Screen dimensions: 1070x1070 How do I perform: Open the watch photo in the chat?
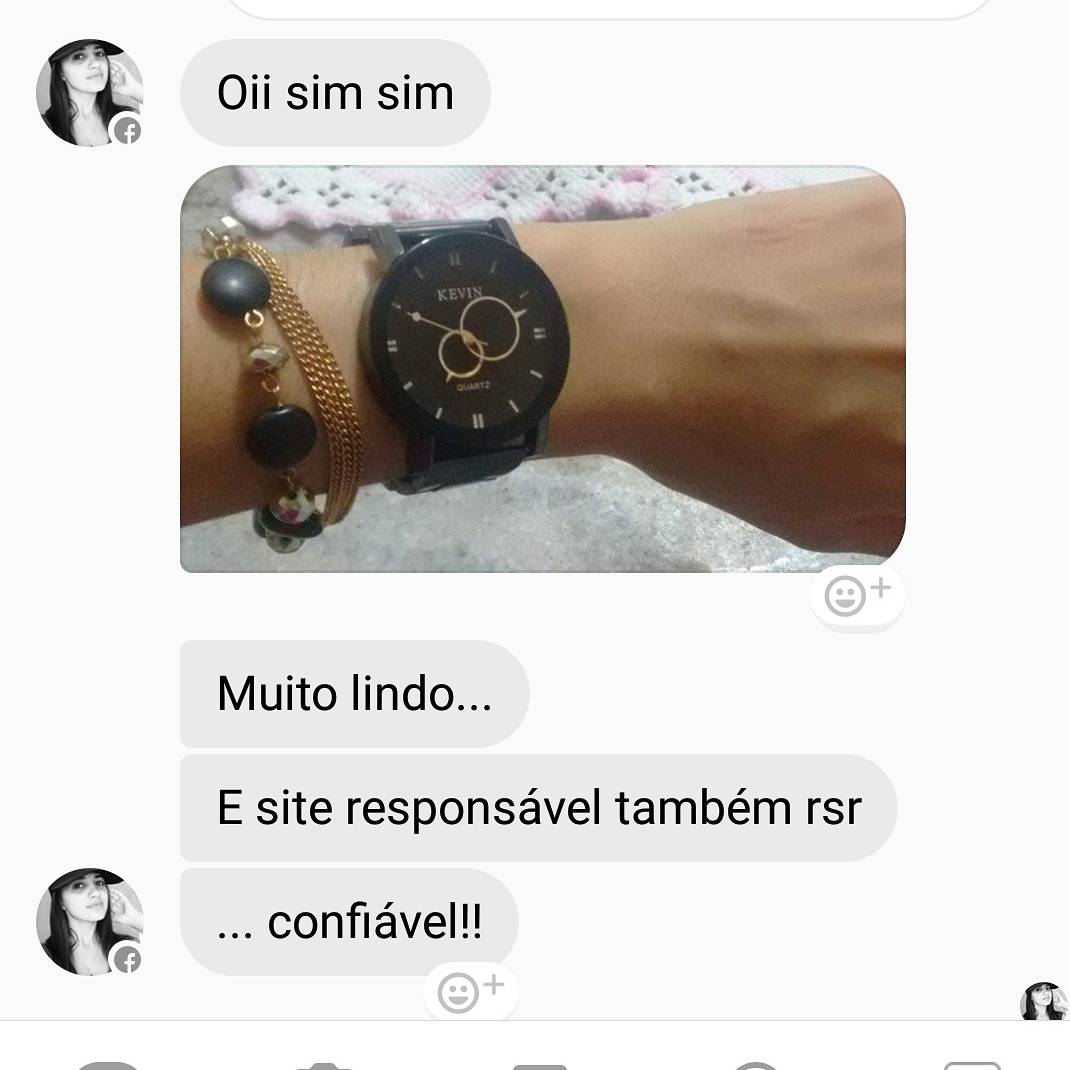pyautogui.click(x=542, y=369)
